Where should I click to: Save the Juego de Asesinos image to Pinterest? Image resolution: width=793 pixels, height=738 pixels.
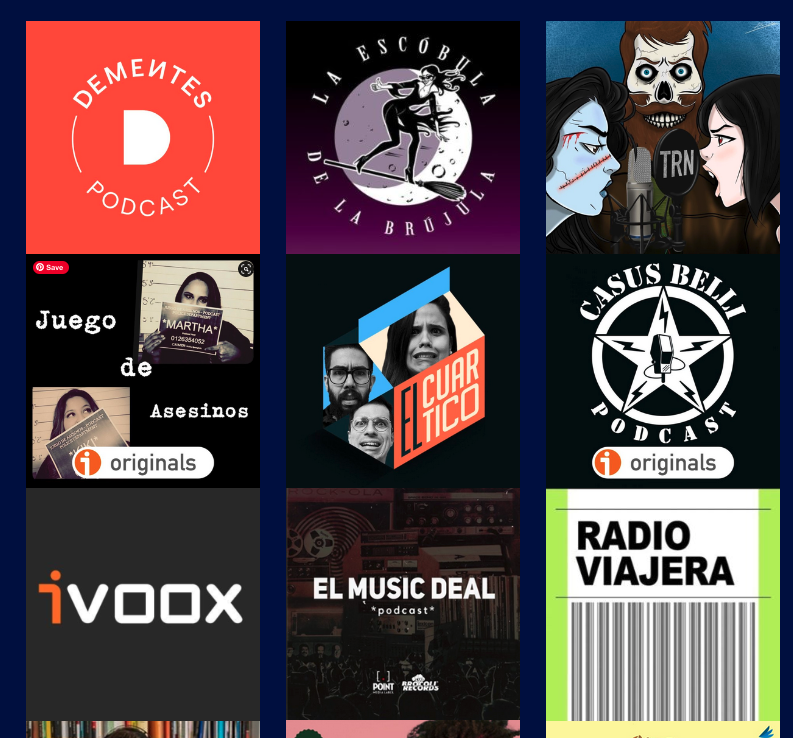coord(51,268)
